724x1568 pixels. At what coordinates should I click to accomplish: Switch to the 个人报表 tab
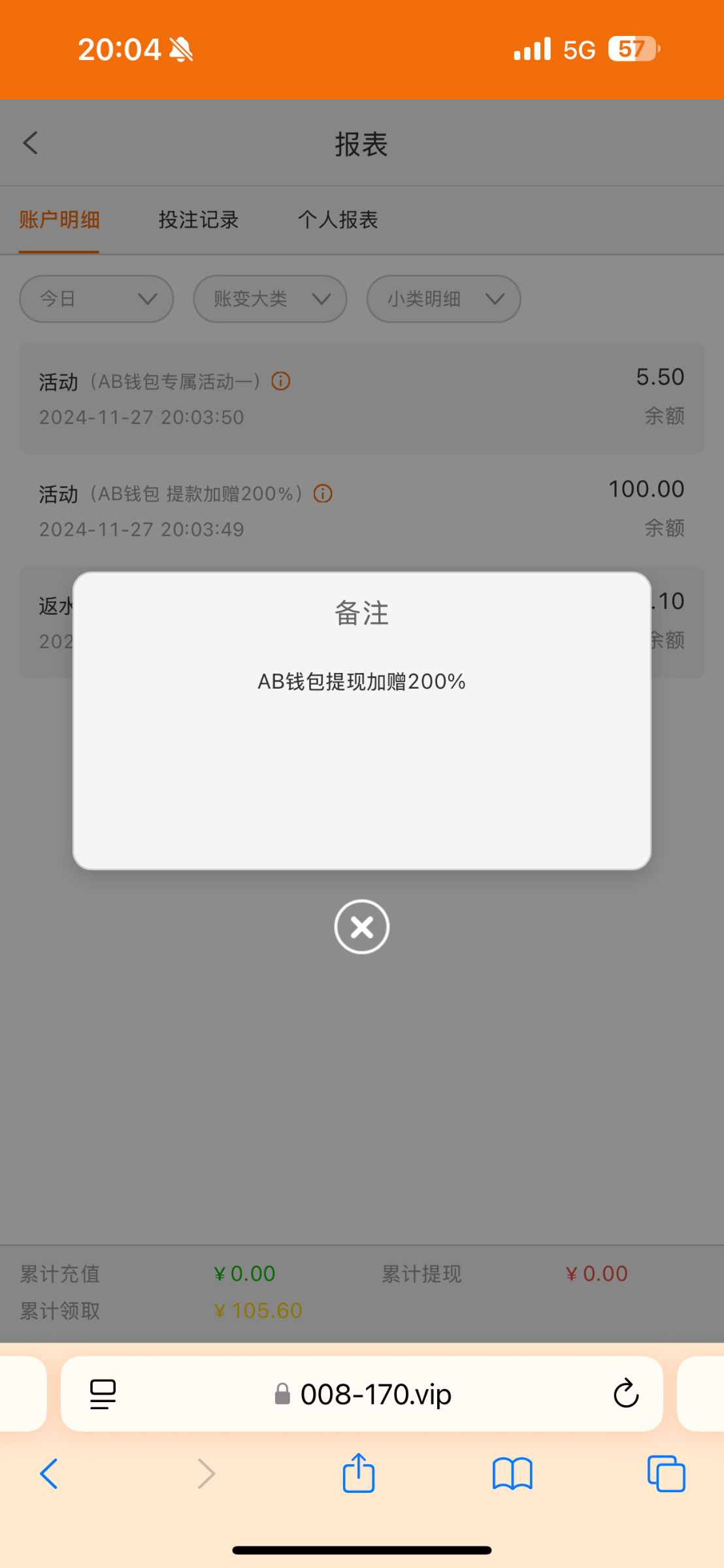[338, 220]
